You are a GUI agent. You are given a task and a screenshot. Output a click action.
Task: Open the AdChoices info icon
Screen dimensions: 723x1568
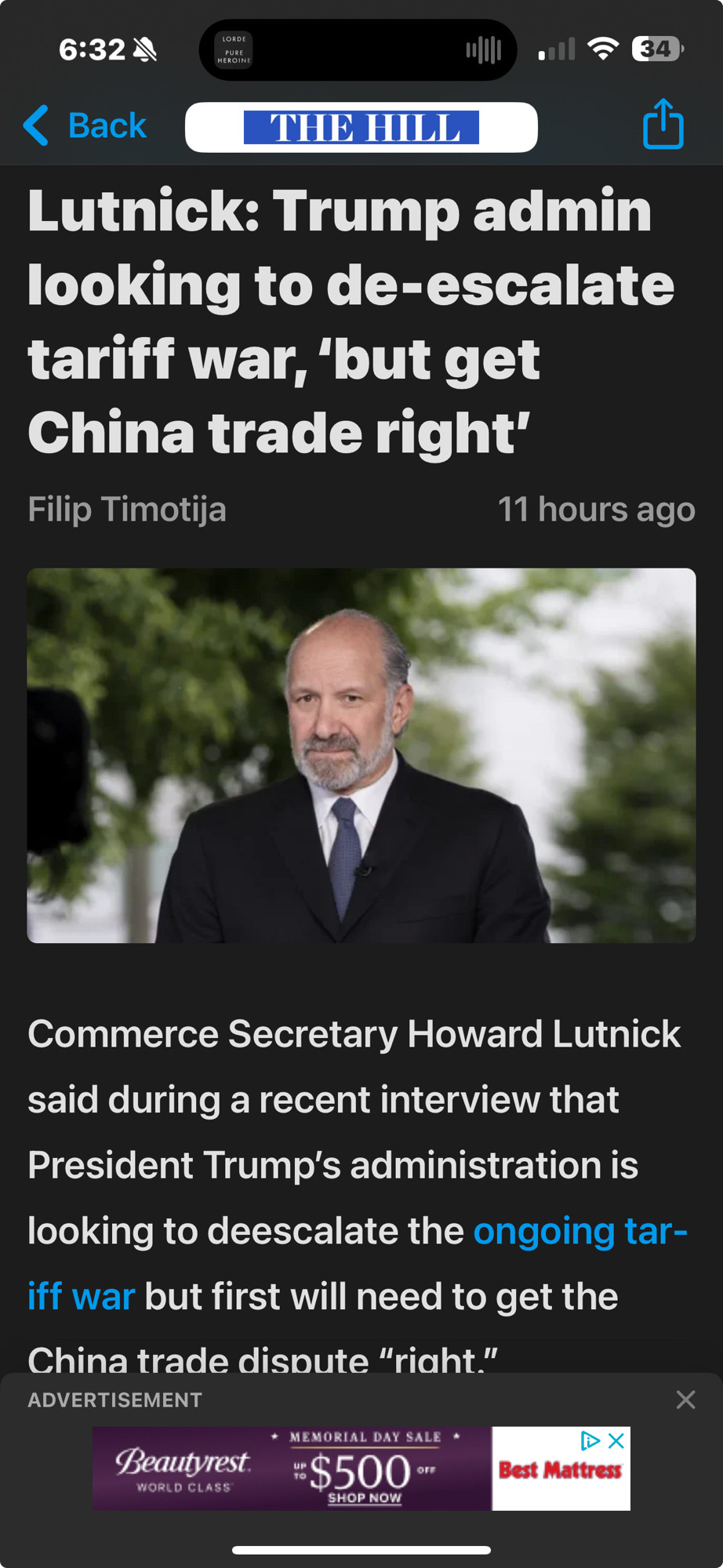pyautogui.click(x=590, y=1440)
